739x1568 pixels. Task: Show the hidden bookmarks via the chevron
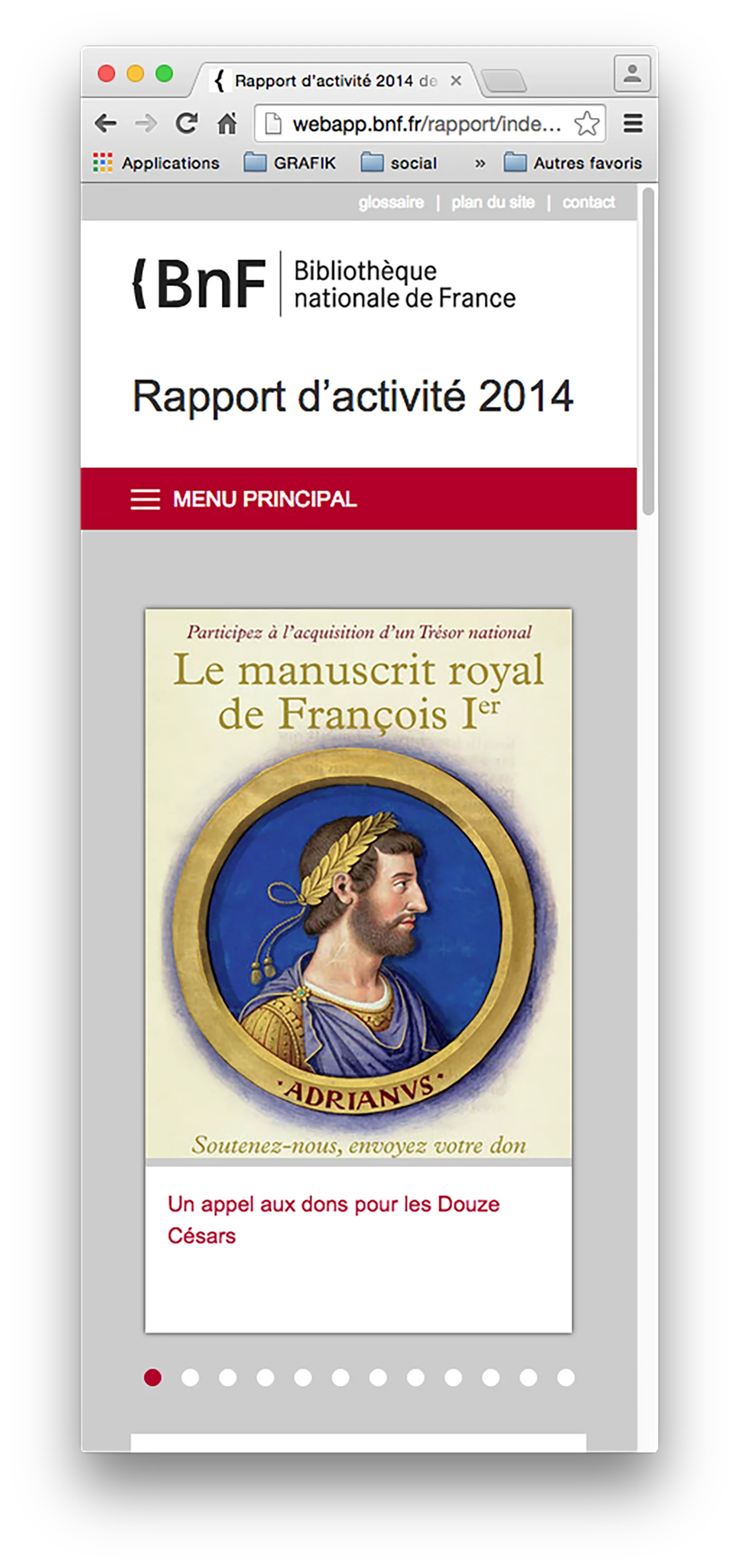(x=480, y=163)
